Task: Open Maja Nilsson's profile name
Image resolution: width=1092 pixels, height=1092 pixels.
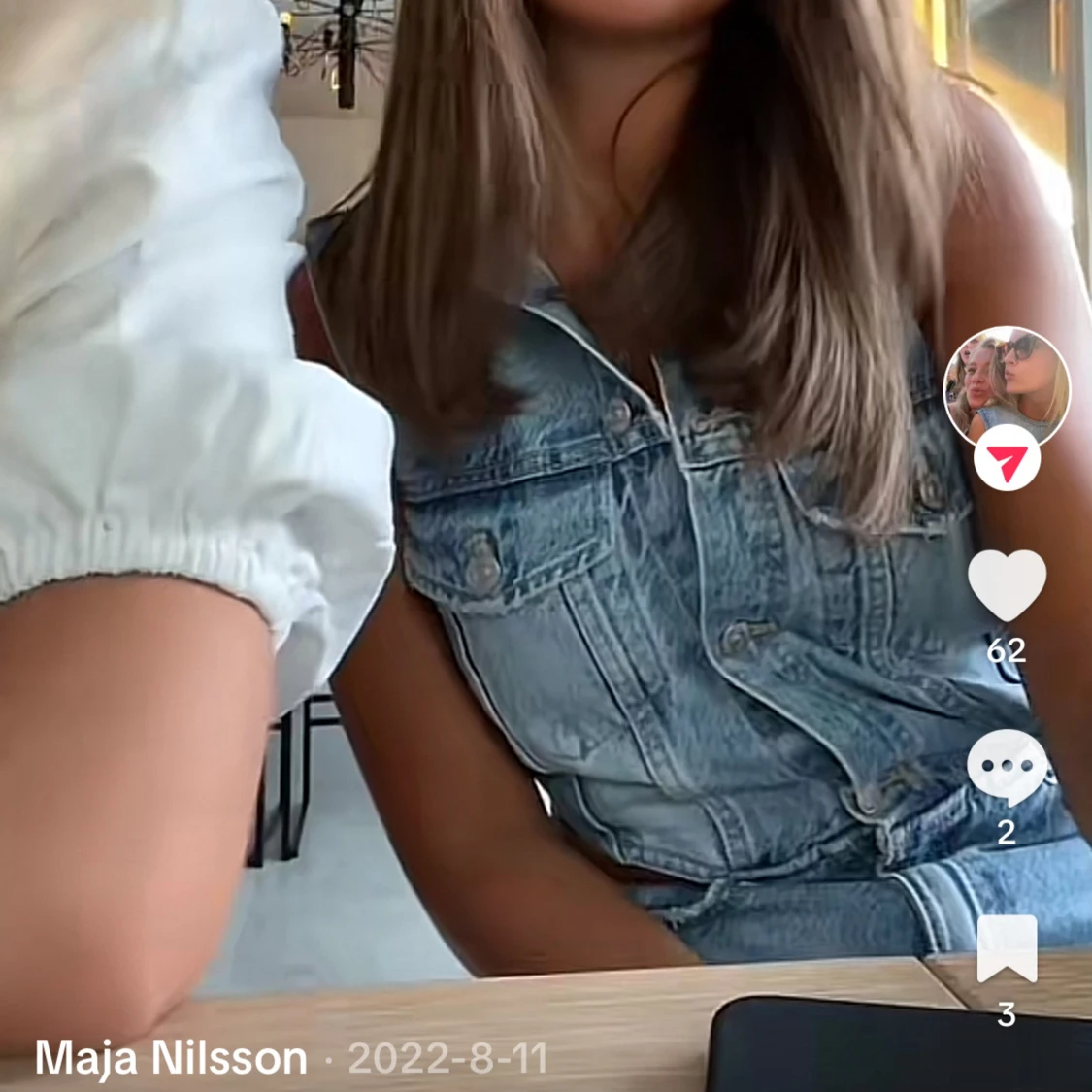Action: pos(171,1057)
